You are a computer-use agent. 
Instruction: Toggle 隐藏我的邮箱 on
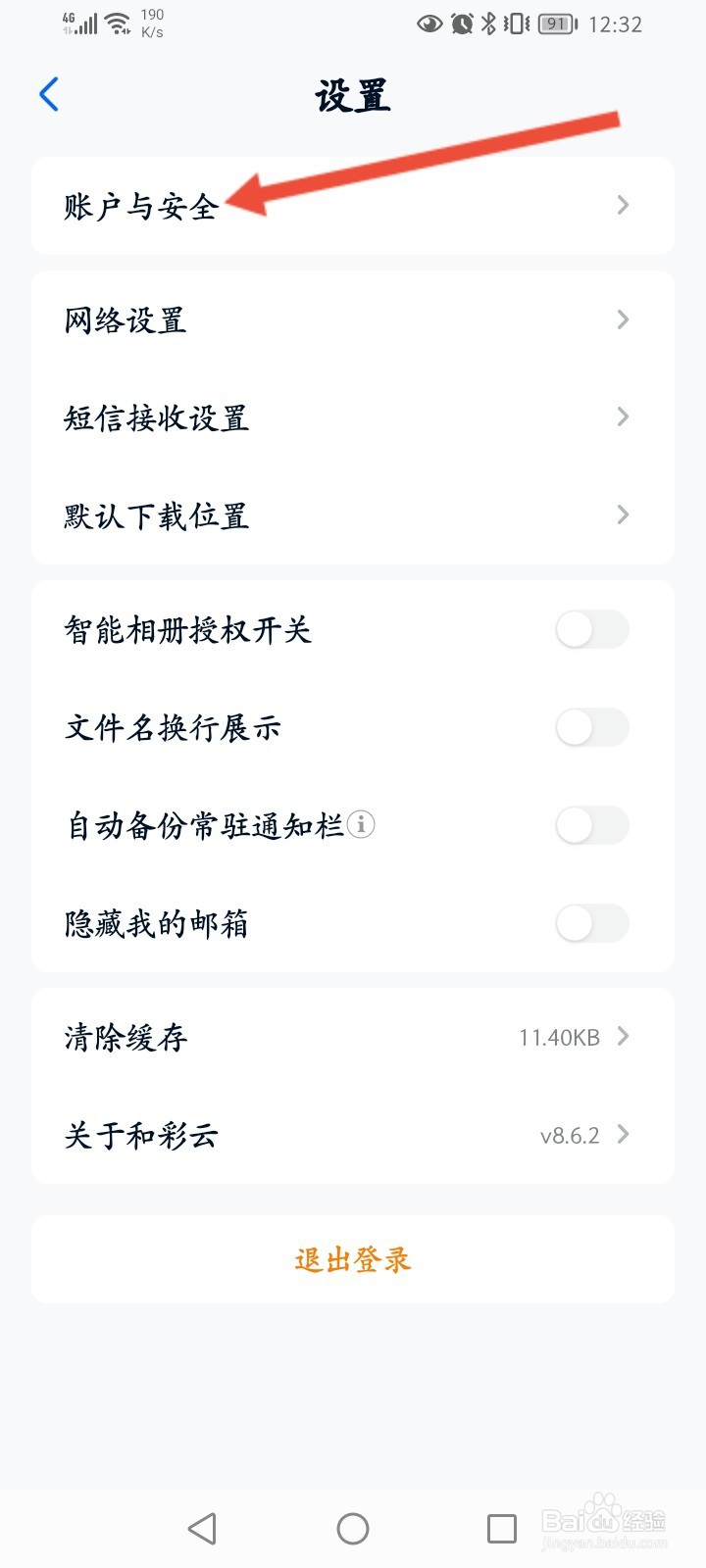(x=591, y=924)
